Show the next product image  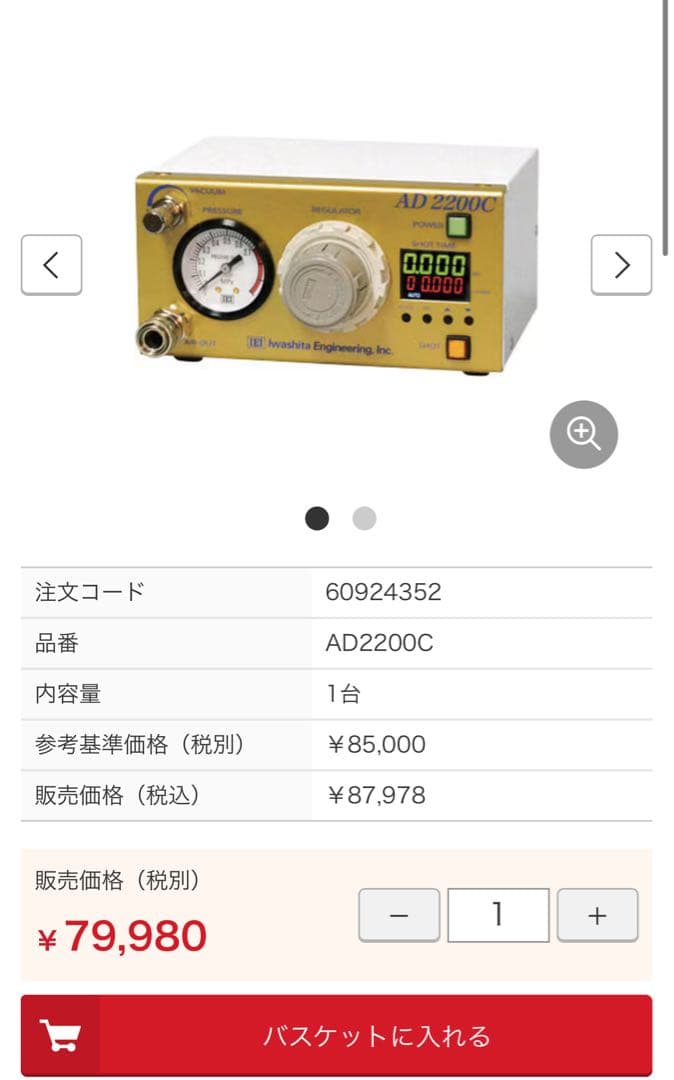pyautogui.click(x=621, y=265)
